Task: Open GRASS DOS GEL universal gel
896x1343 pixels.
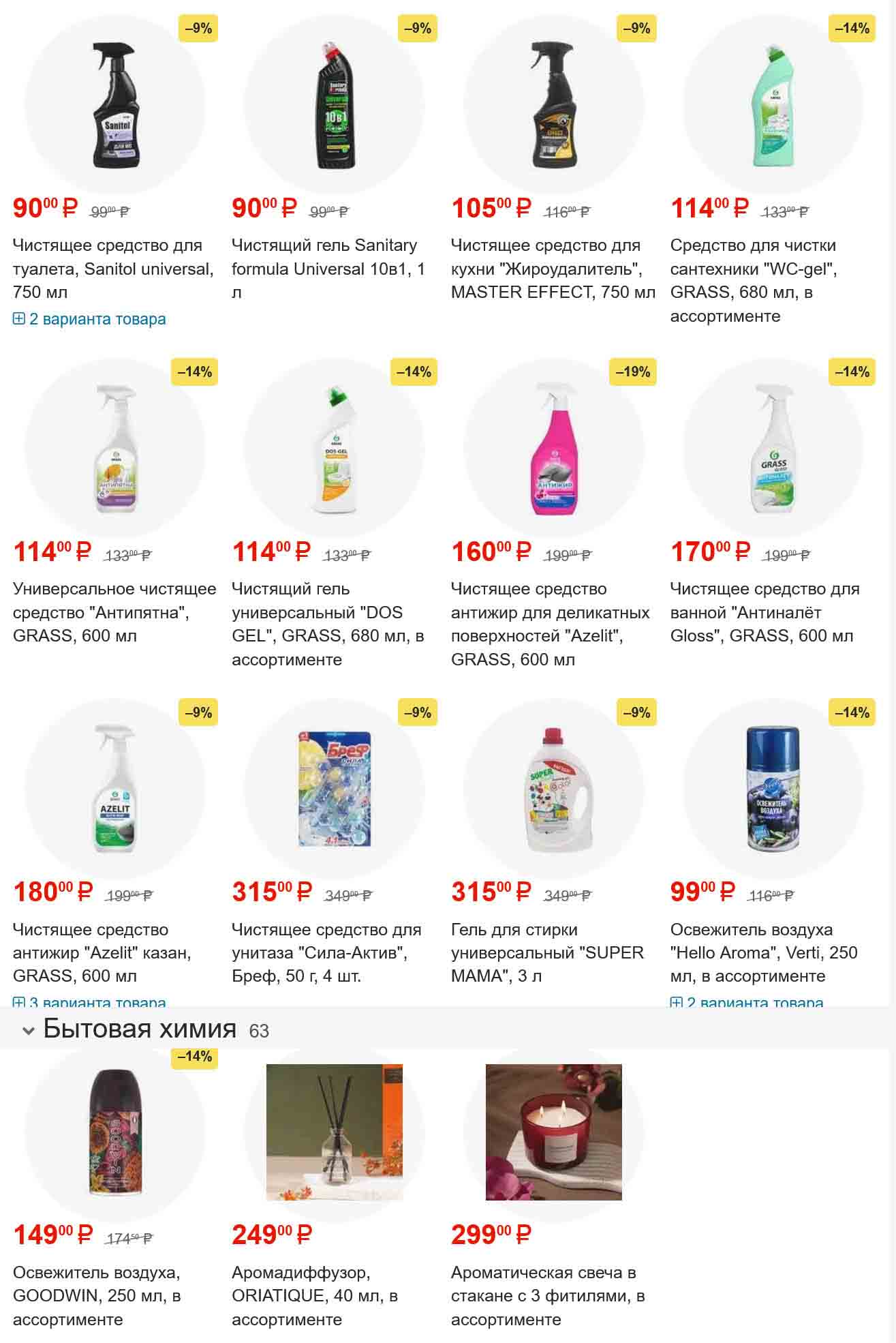Action: 328,624
